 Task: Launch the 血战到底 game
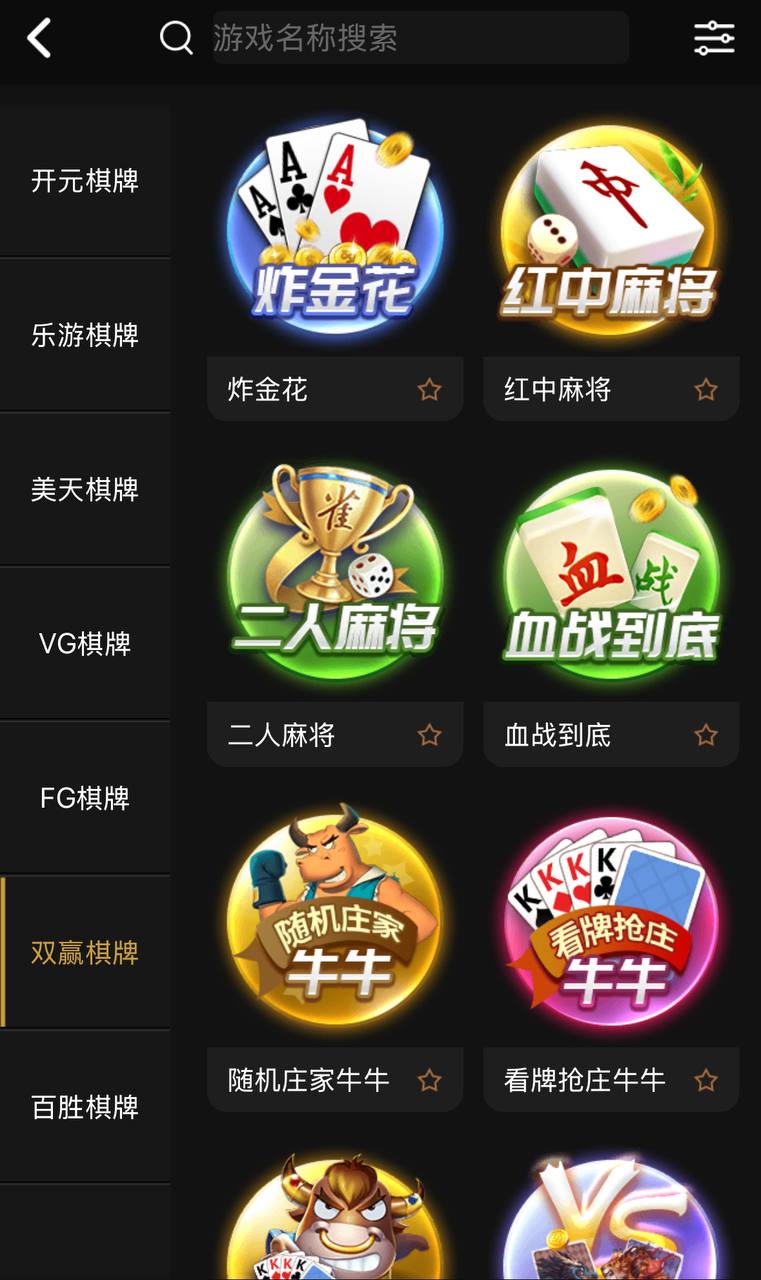(x=610, y=575)
